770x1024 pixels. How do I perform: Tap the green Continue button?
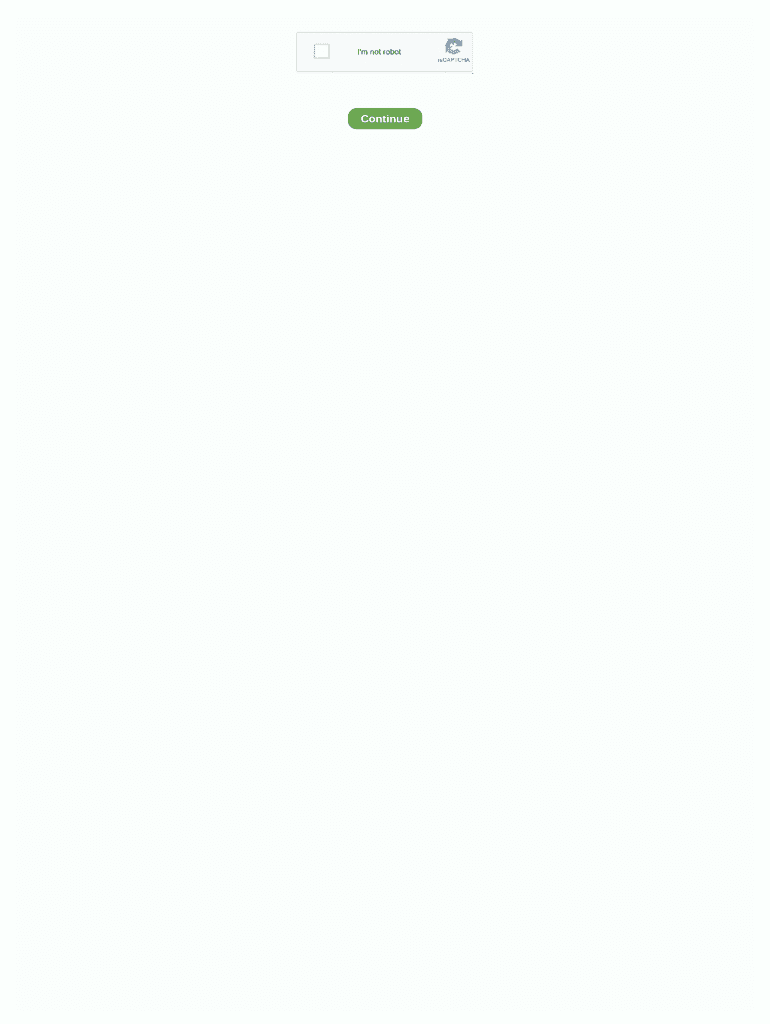(385, 119)
